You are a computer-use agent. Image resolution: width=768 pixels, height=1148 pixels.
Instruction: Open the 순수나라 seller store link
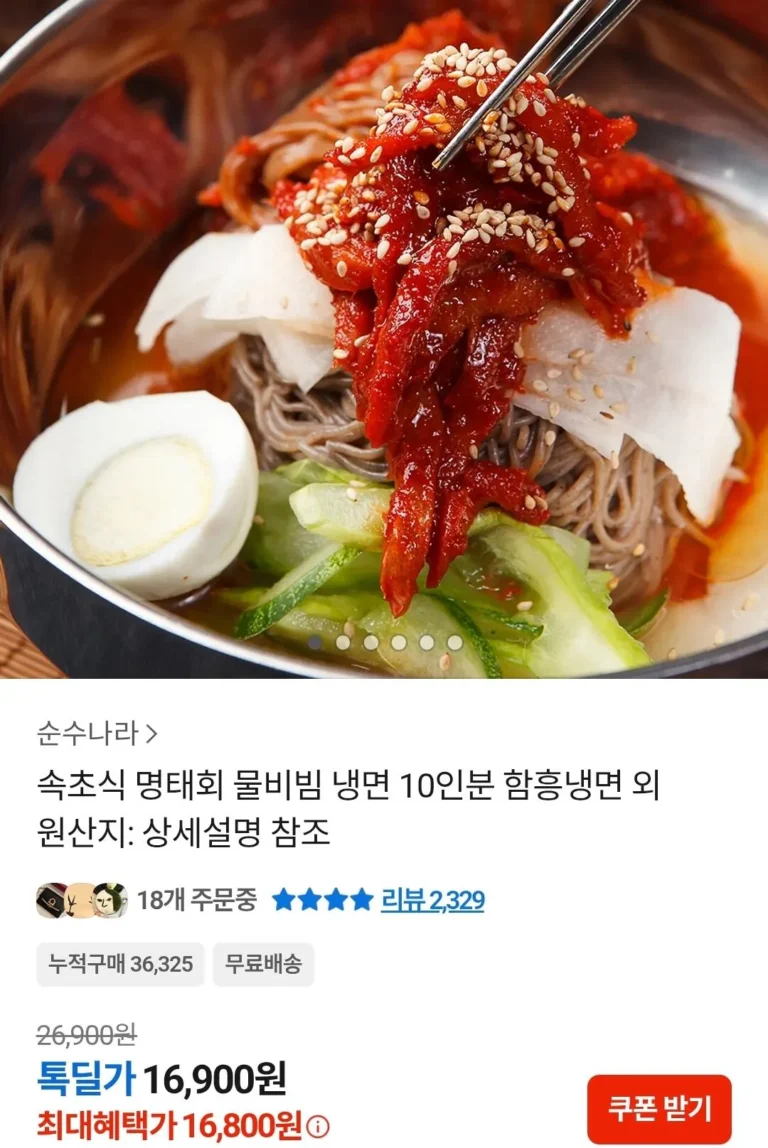[x=97, y=733]
